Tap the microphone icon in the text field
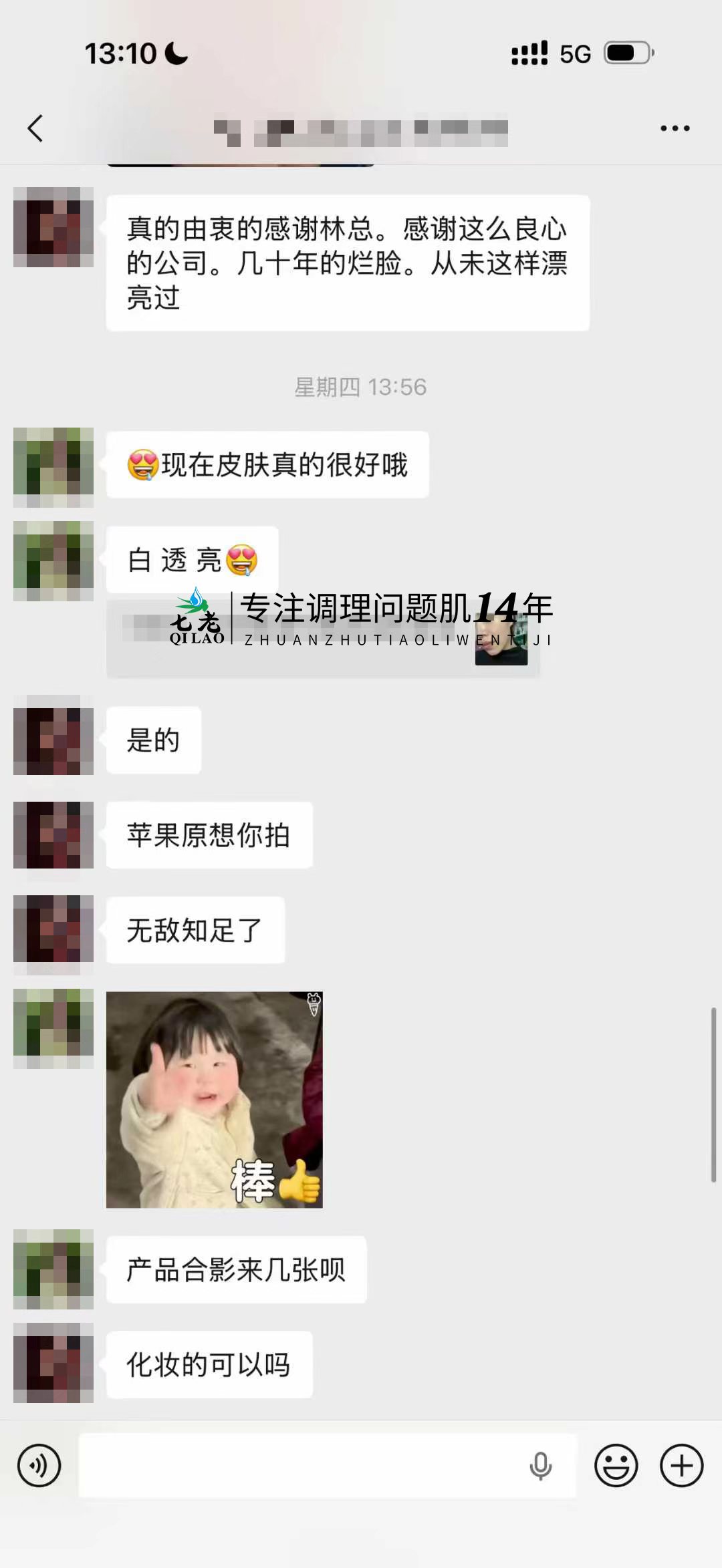The height and width of the screenshot is (1568, 722). pyautogui.click(x=540, y=1466)
